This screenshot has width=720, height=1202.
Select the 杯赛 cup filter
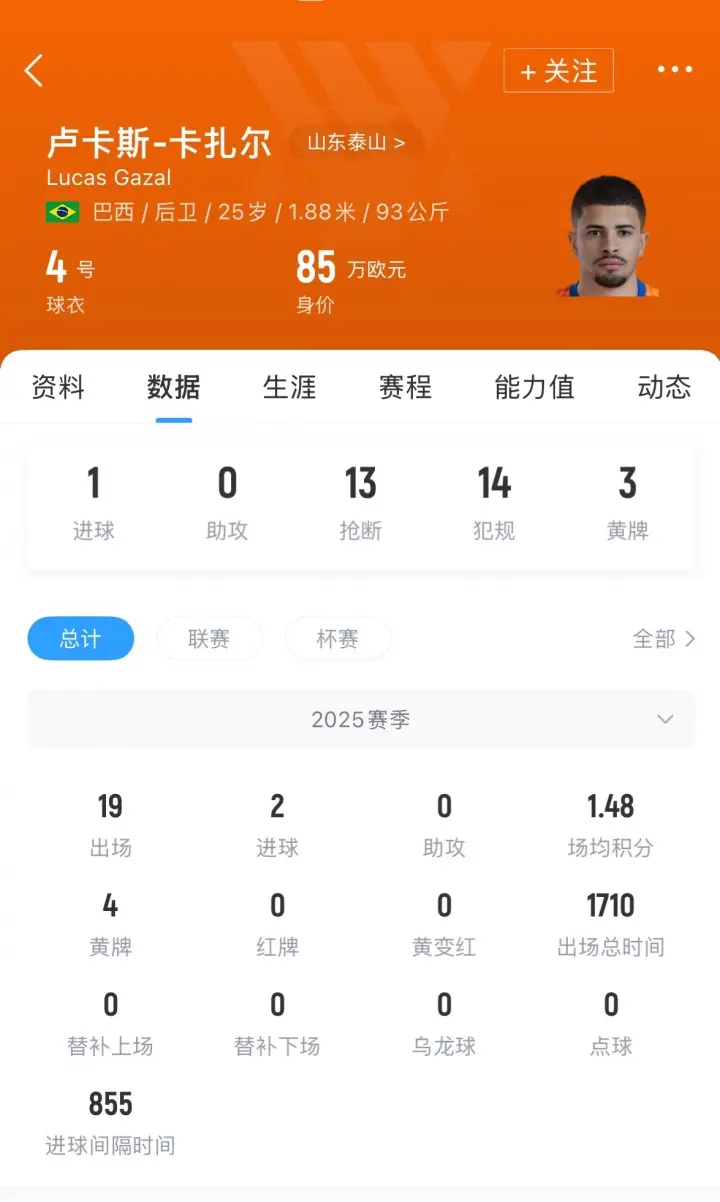(337, 639)
